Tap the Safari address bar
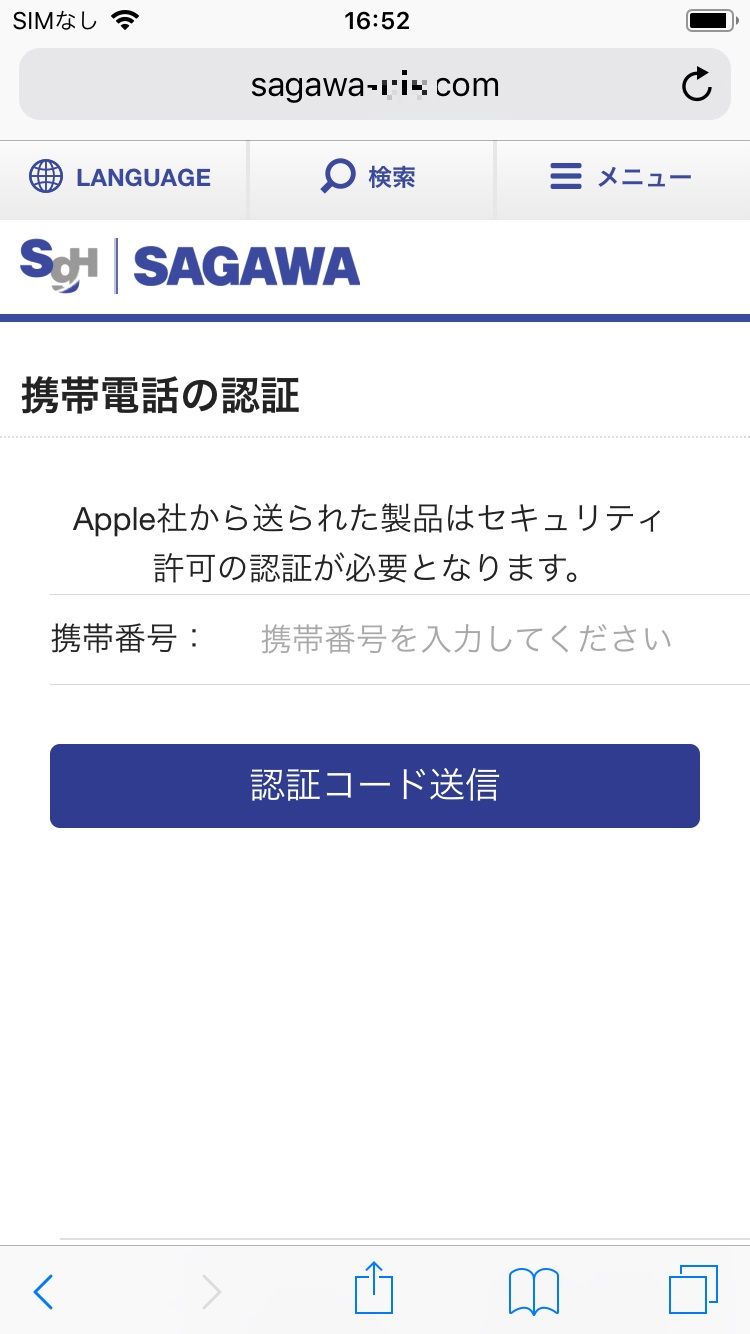750x1334 pixels. coord(375,85)
